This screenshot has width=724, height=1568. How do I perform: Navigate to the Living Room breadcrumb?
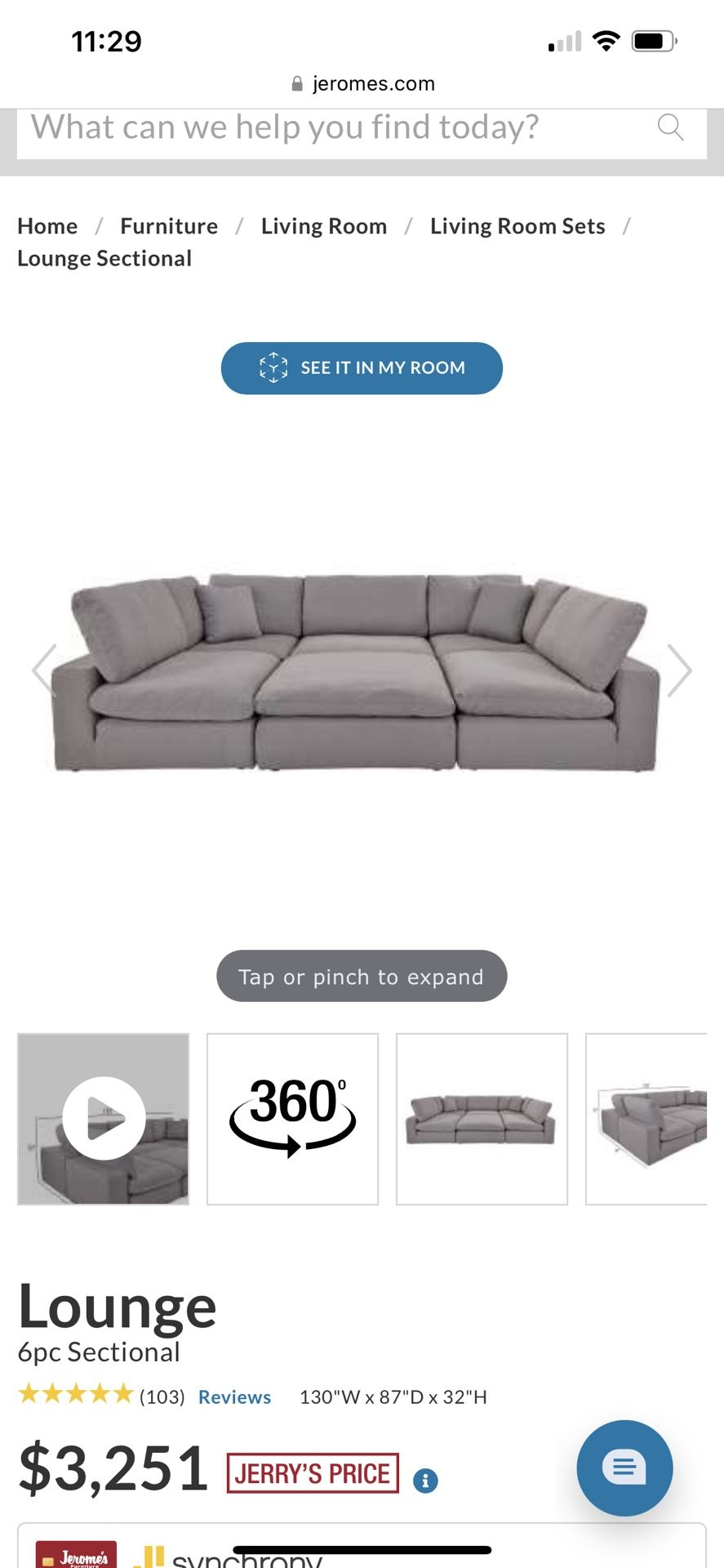[x=324, y=226]
